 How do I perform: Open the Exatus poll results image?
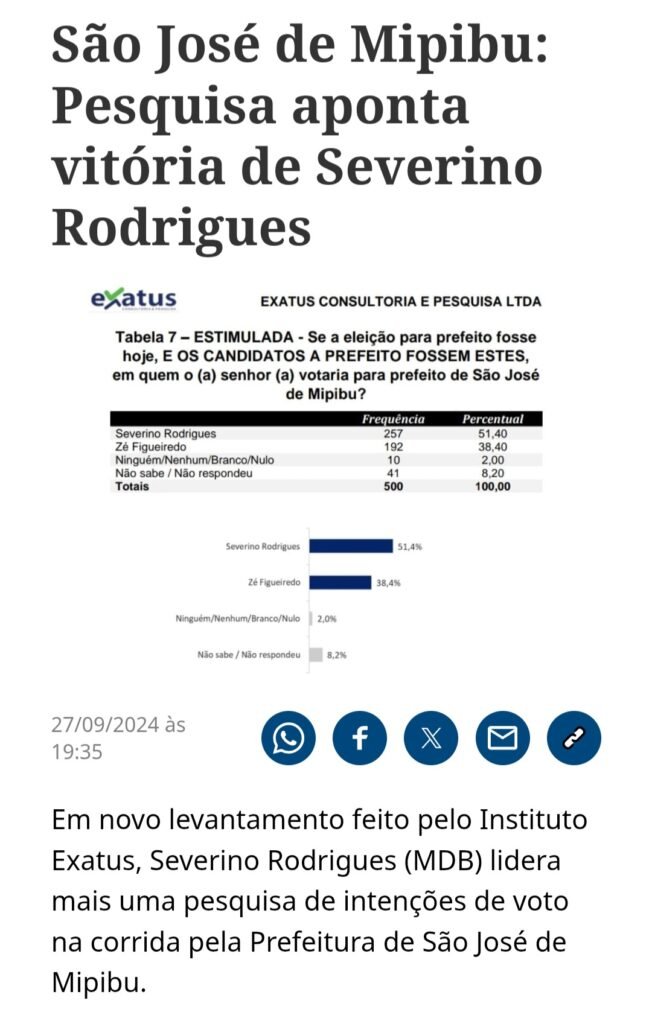point(325,478)
